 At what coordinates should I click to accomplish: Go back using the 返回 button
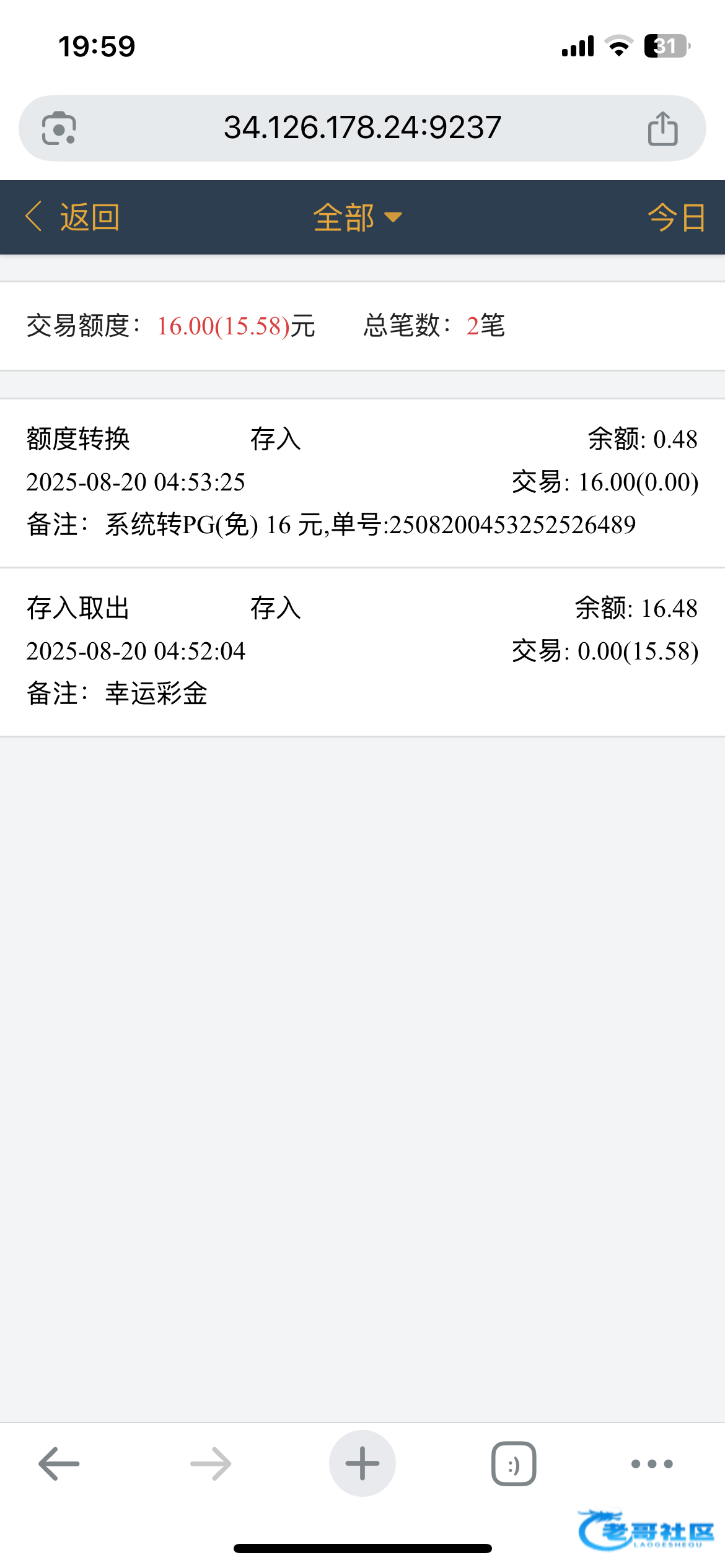pos(72,217)
